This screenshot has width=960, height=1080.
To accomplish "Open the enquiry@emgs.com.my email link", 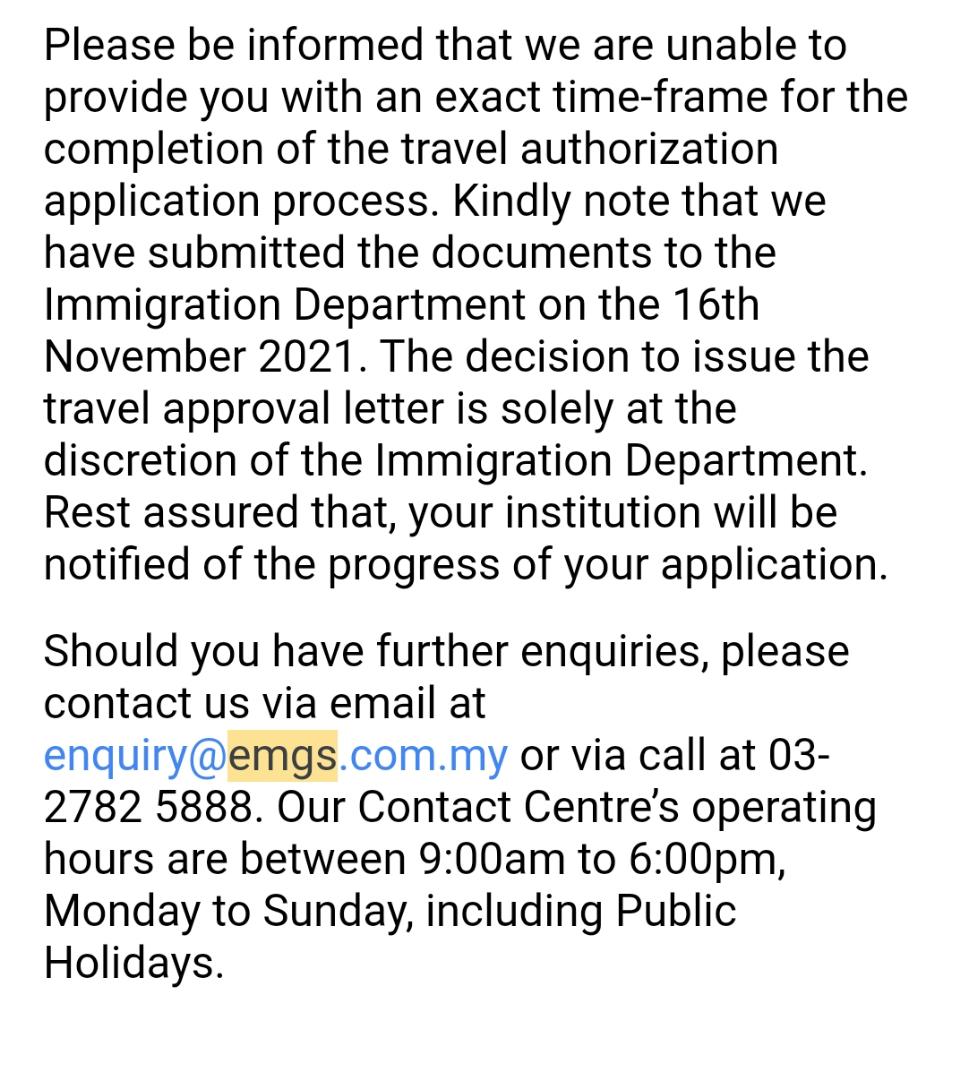I will [x=276, y=755].
